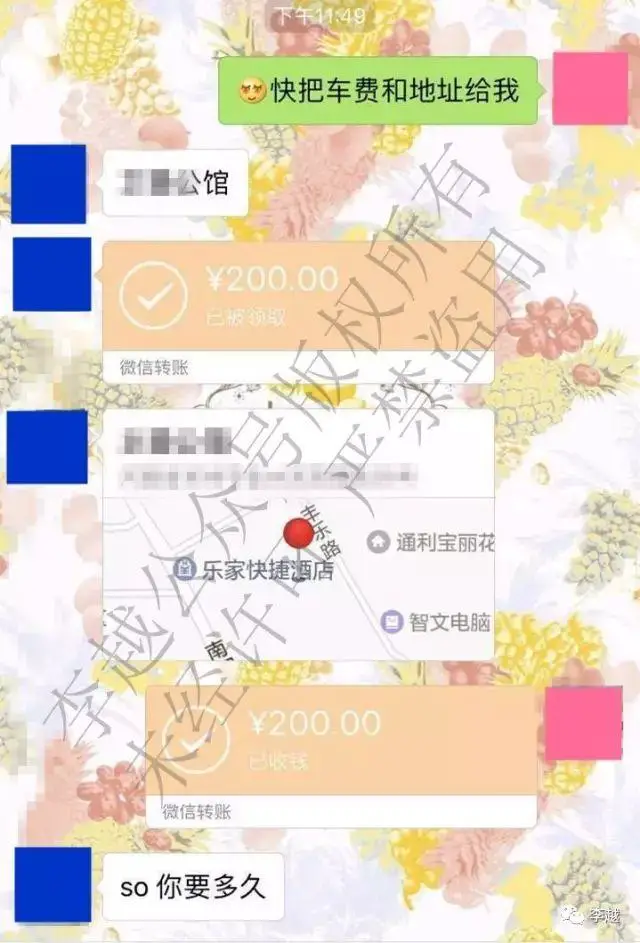Viewport: 640px width, 943px height.
Task: Open the ¥200.00 transfer marked 已被领取
Action: point(298,297)
